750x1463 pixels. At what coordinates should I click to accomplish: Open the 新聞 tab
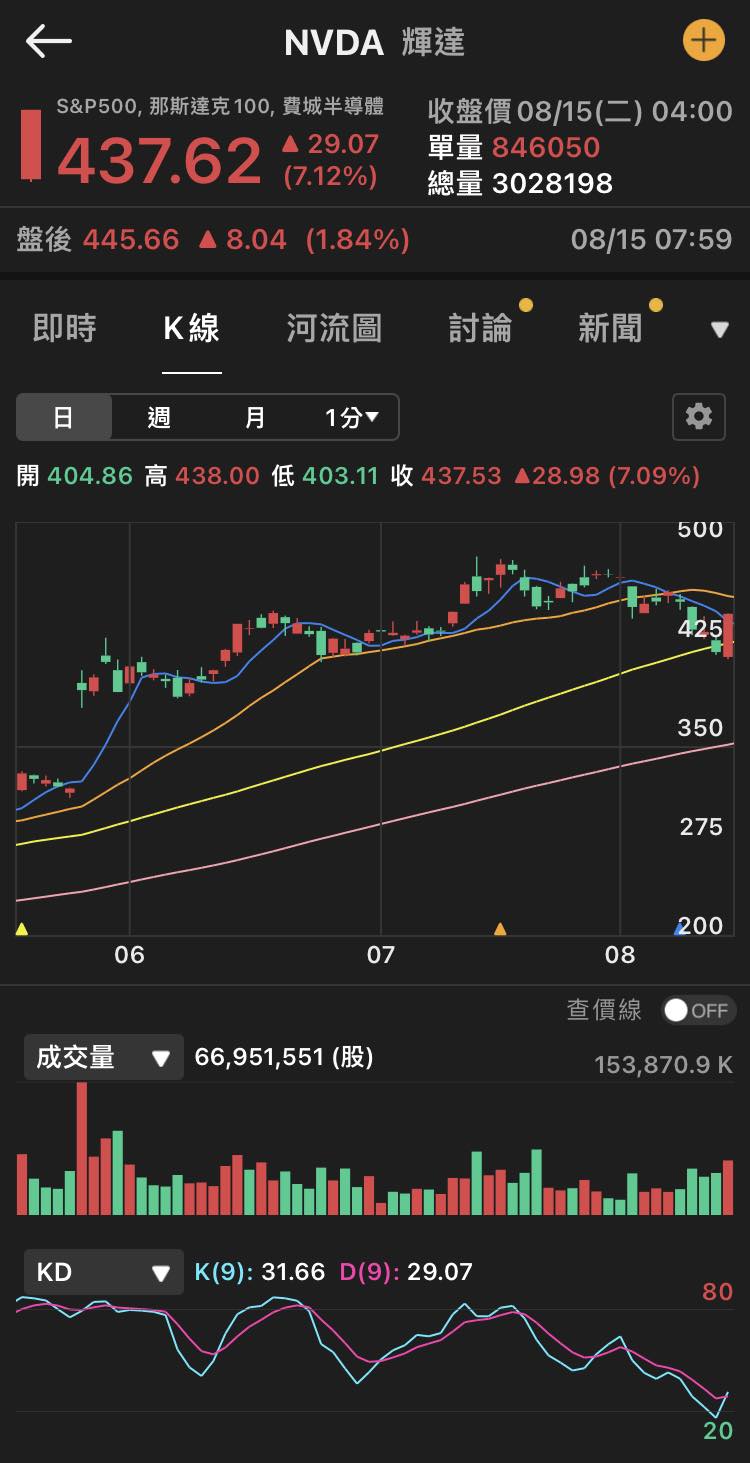610,328
